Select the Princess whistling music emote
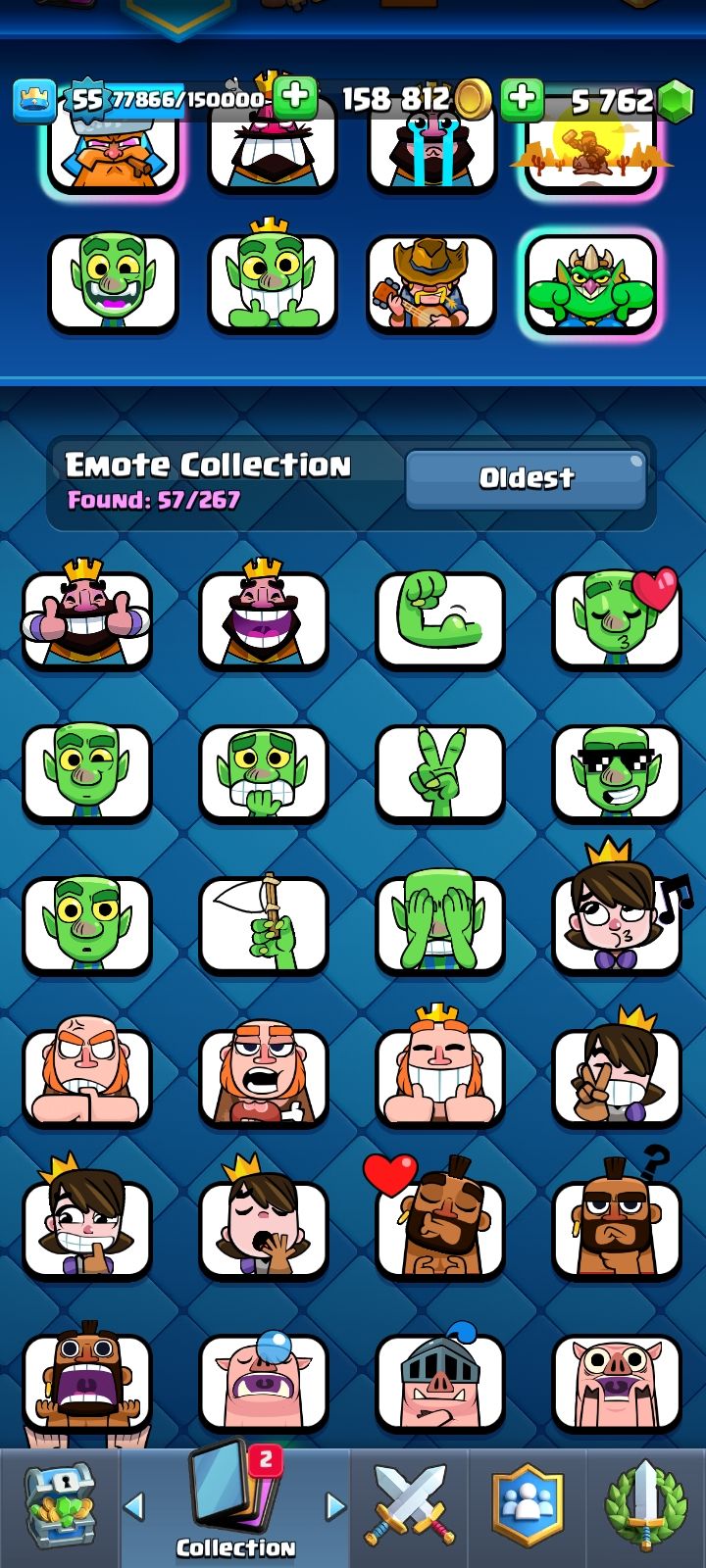The width and height of the screenshot is (706, 1568). [x=616, y=925]
